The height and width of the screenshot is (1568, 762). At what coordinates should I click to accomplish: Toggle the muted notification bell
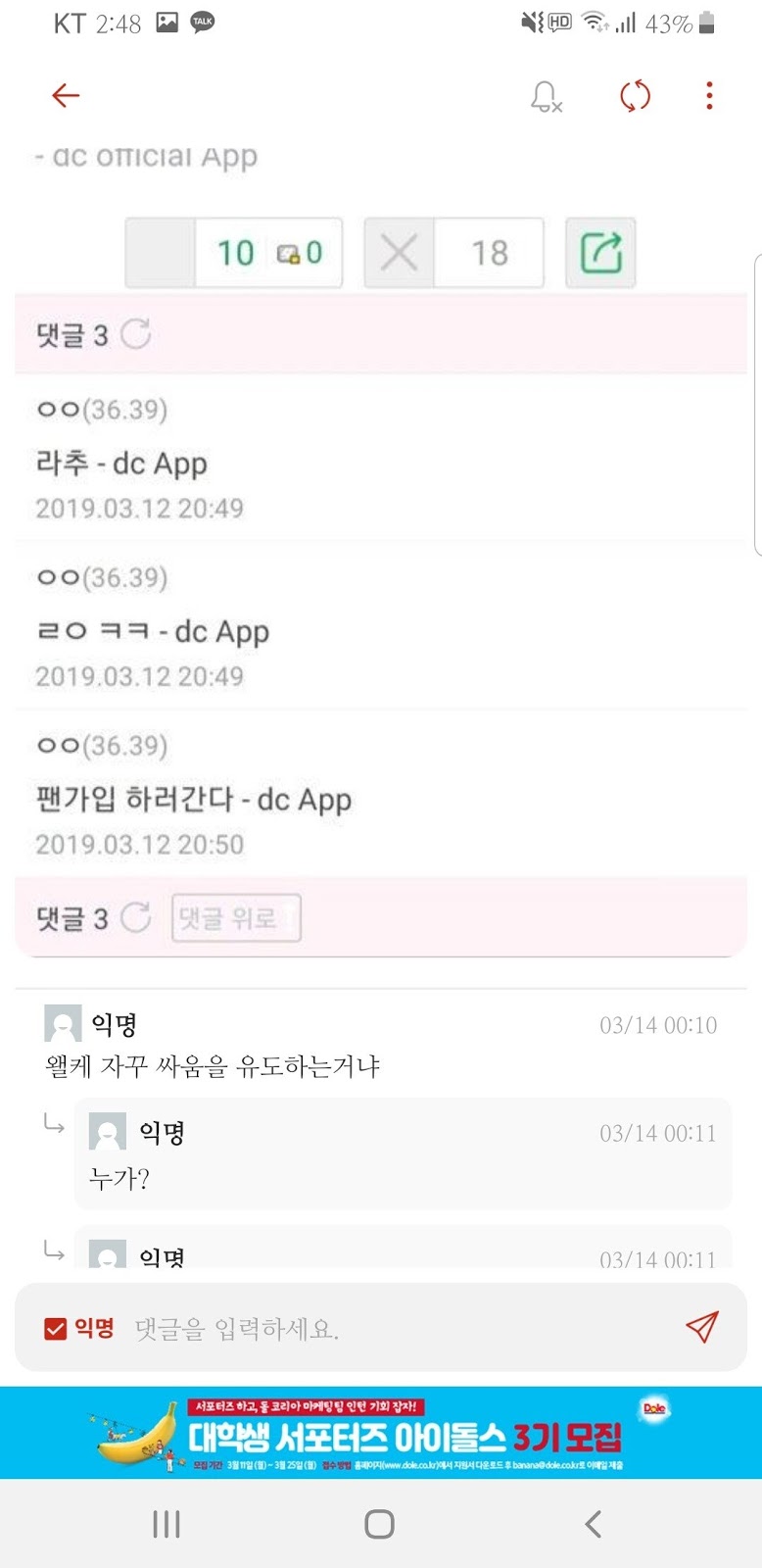coord(546,96)
